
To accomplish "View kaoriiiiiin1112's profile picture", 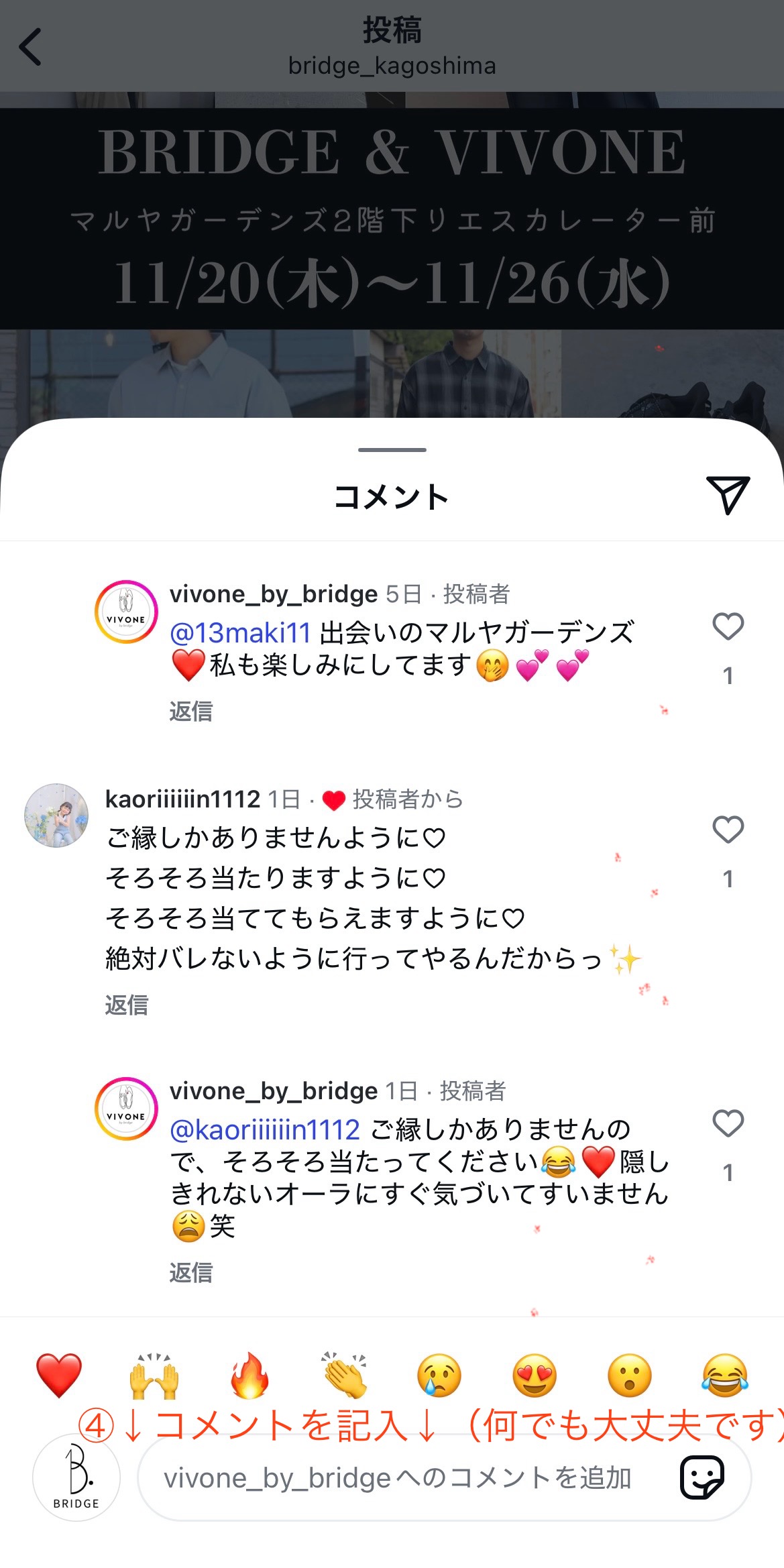I will (x=56, y=815).
